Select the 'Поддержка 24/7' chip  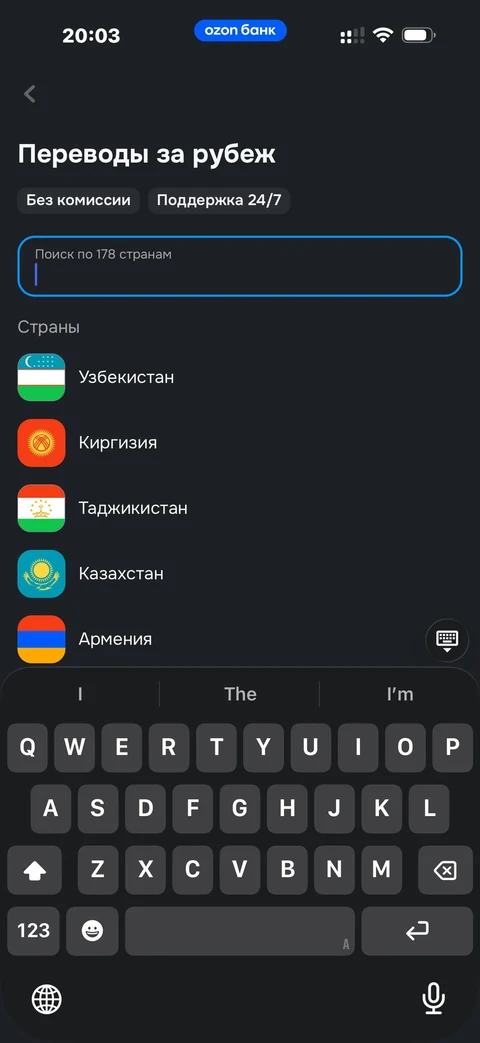tap(219, 200)
